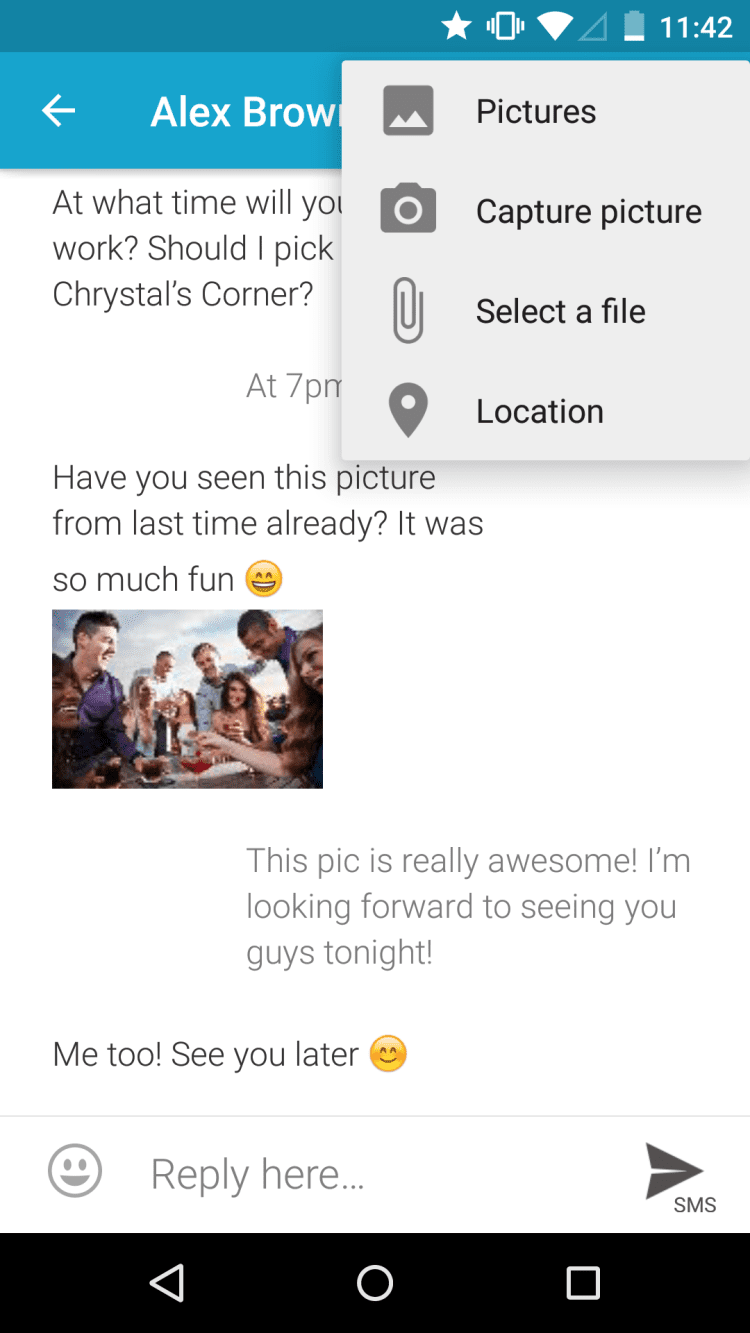
Task: Open the shared group photo
Action: tap(187, 699)
